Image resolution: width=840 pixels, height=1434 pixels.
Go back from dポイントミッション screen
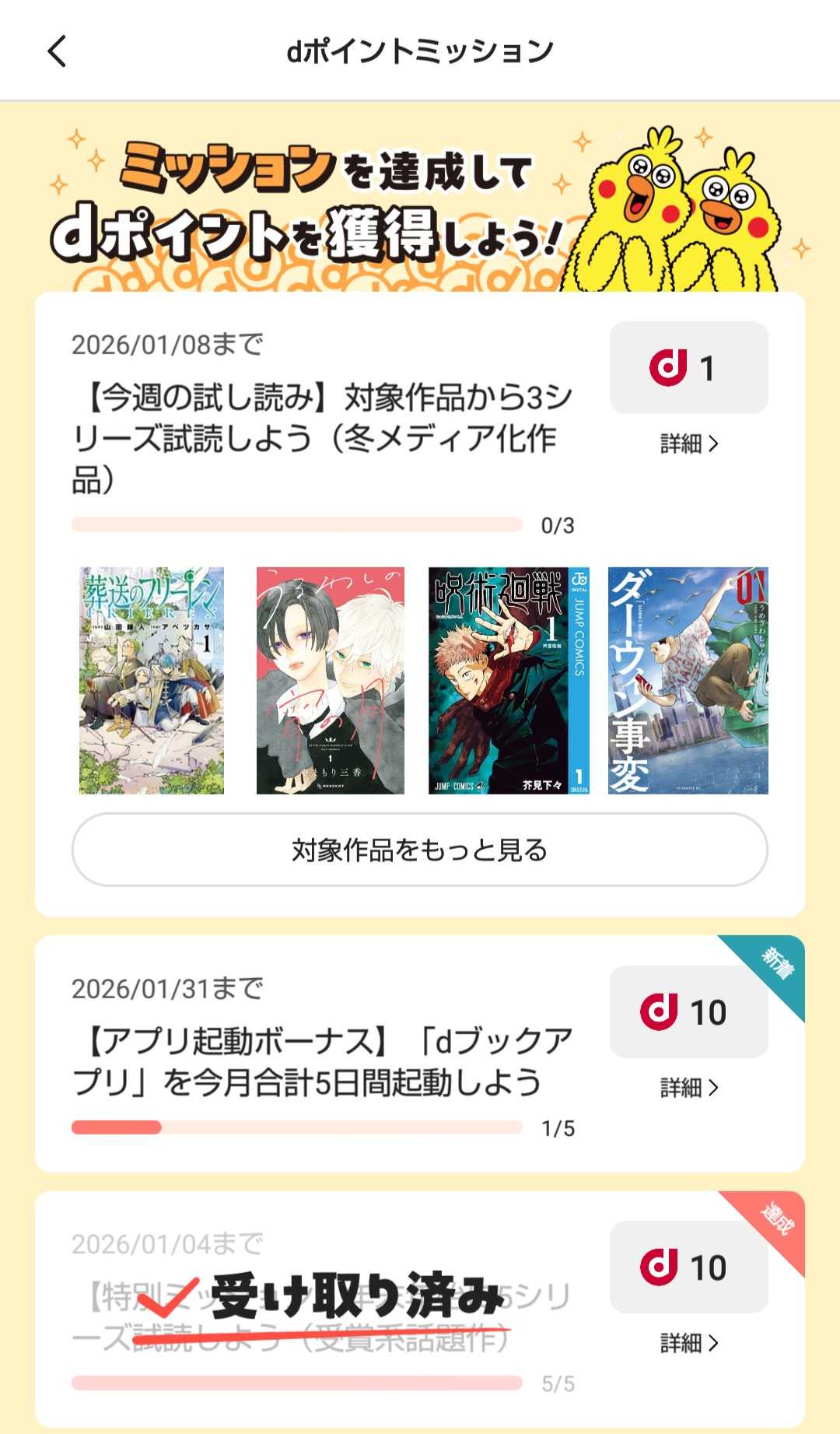point(57,51)
